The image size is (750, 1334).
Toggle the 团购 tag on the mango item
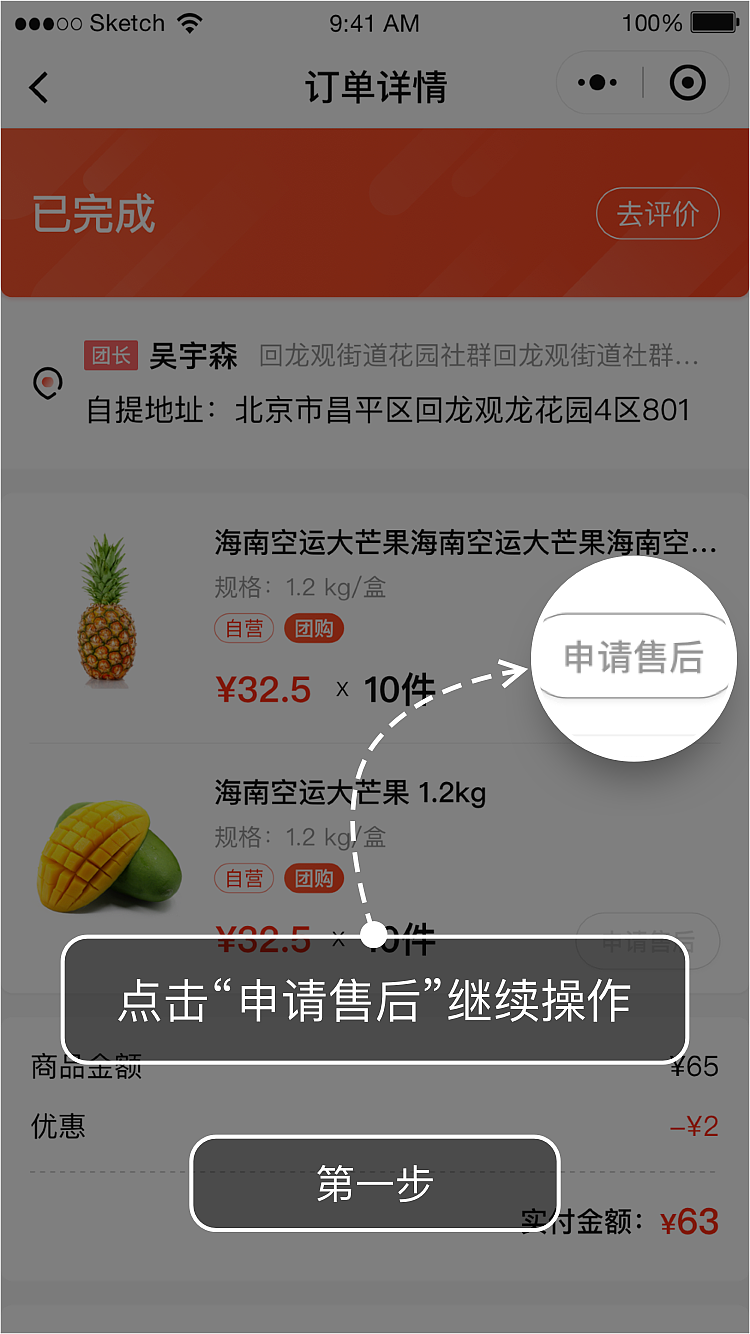[x=314, y=878]
